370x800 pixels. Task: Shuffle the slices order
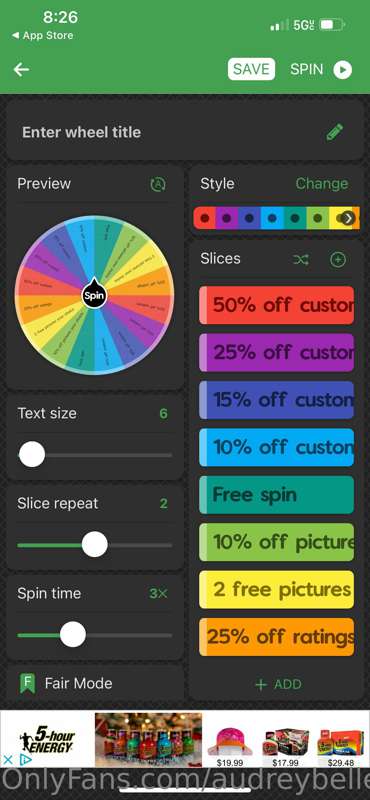click(301, 260)
